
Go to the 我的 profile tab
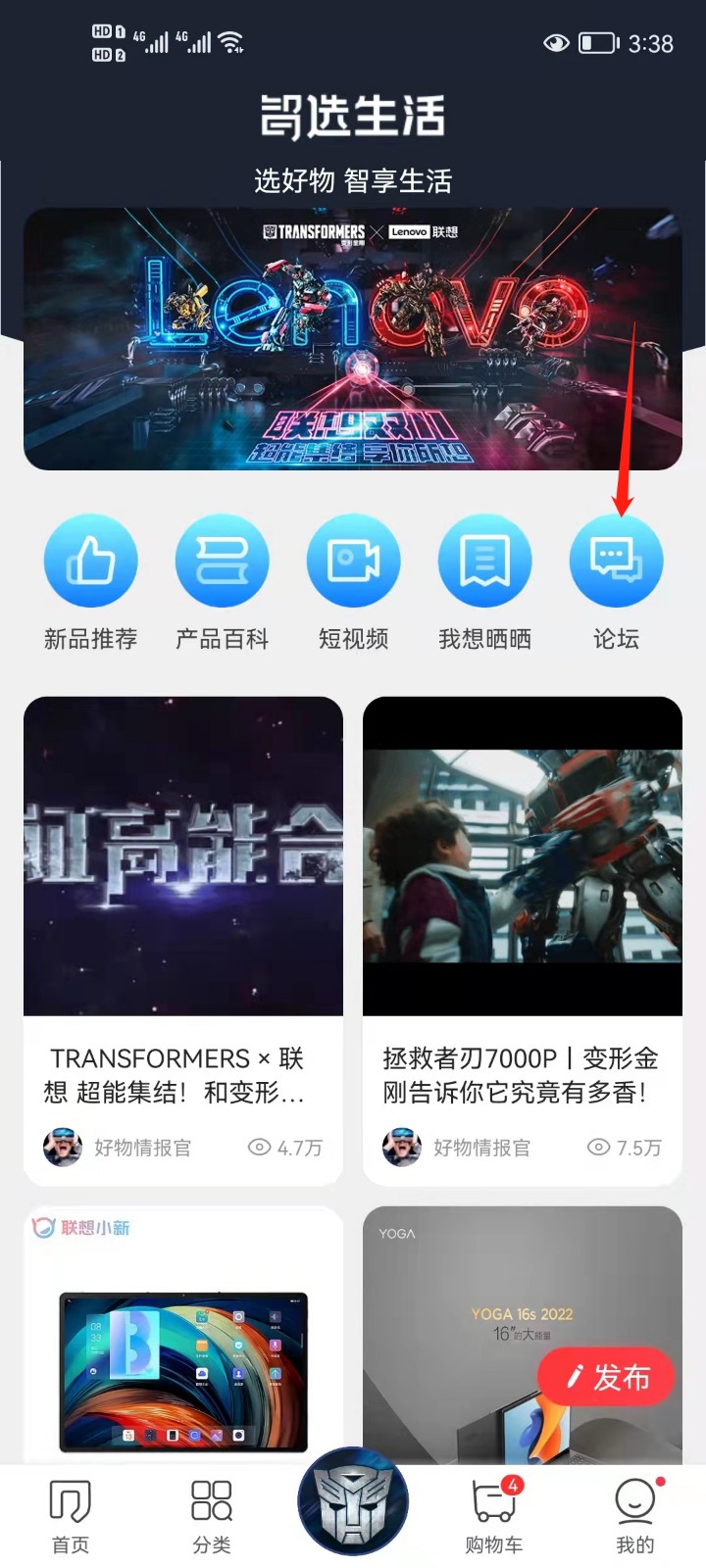click(634, 1516)
